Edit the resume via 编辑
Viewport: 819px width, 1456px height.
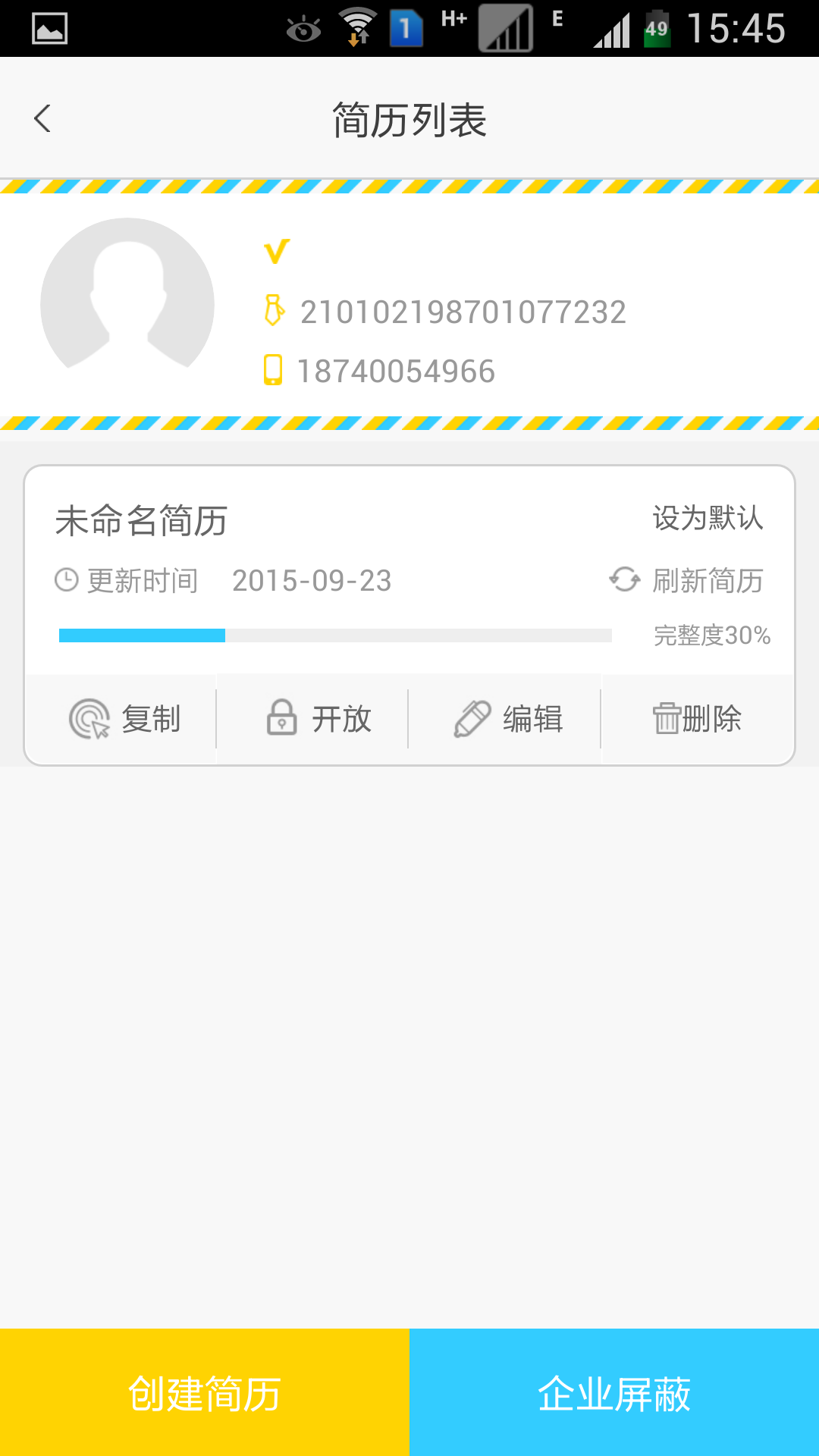(x=507, y=719)
